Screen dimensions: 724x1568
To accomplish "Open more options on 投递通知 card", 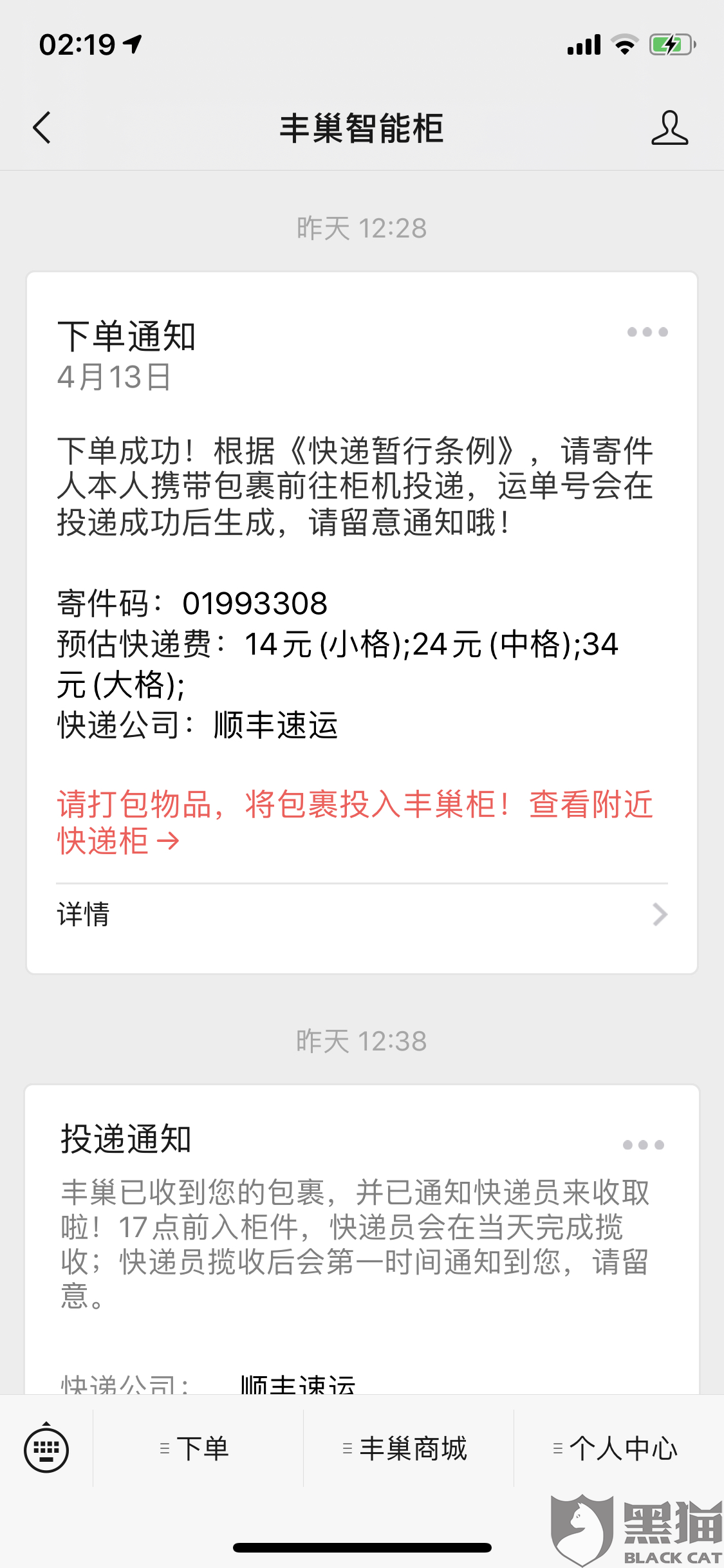I will pos(643,1144).
